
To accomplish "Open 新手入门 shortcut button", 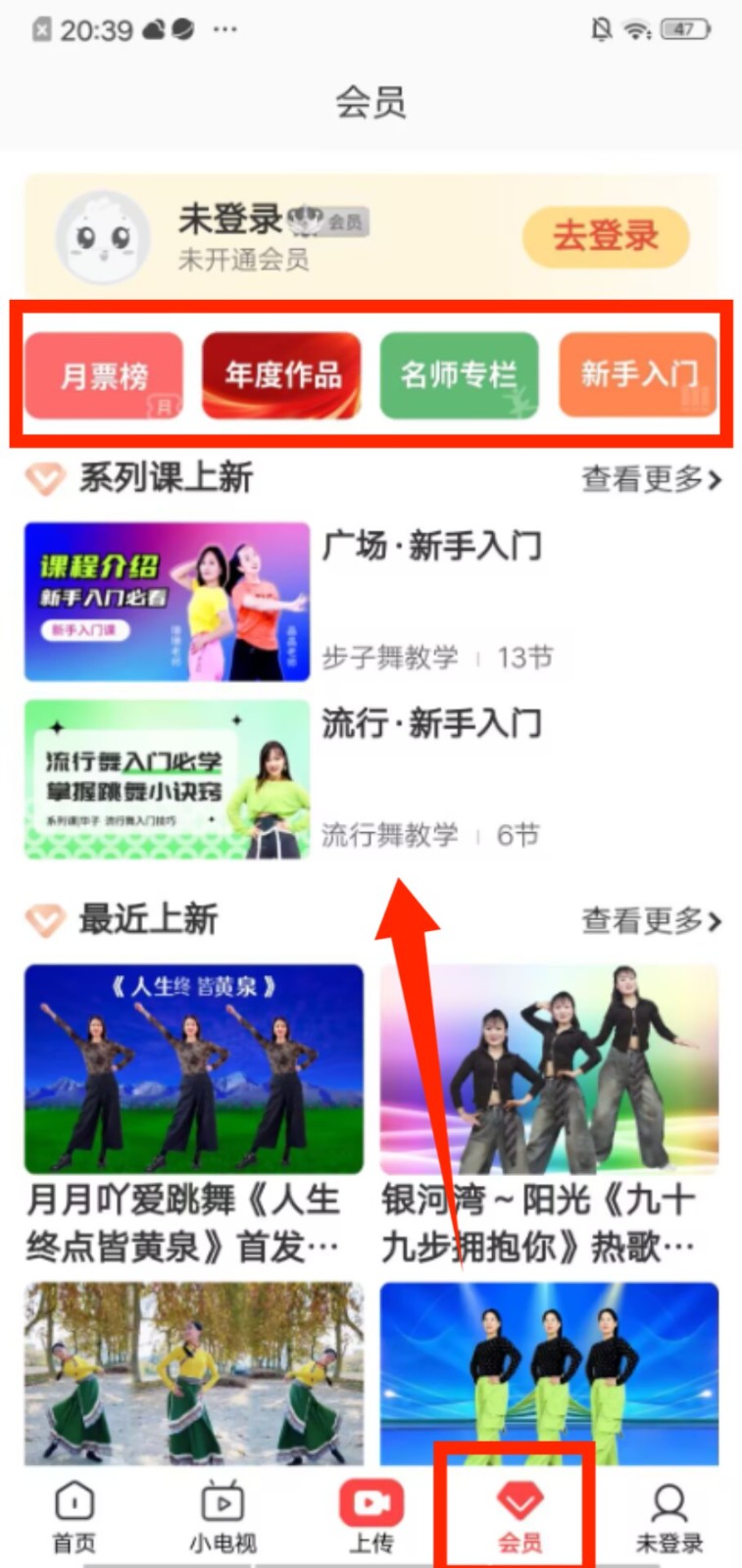I will [637, 375].
